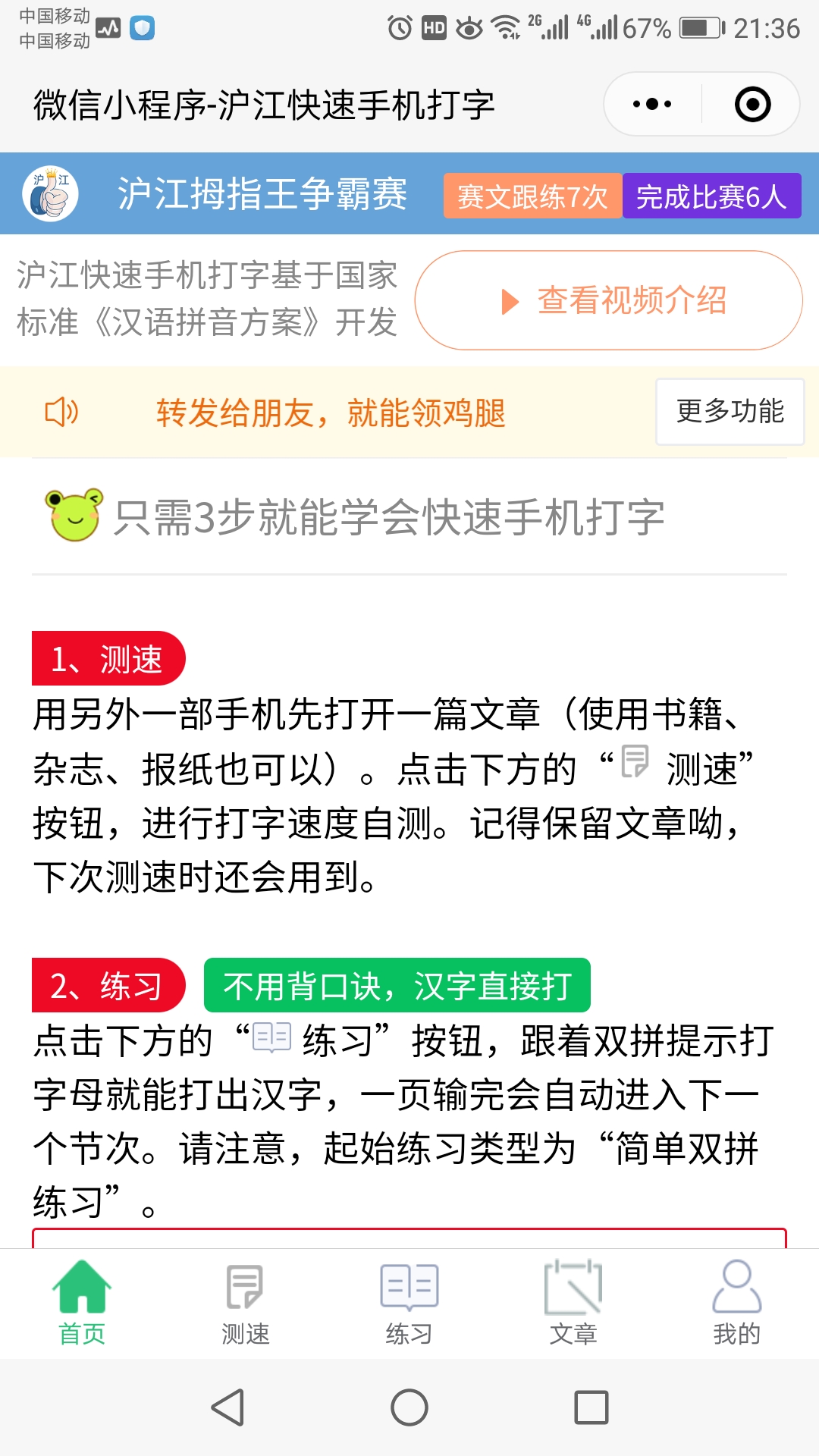Screen dimensions: 819x1456
Task: Tap the 沪江拇指王争霸赛 banner
Action: tap(262, 194)
